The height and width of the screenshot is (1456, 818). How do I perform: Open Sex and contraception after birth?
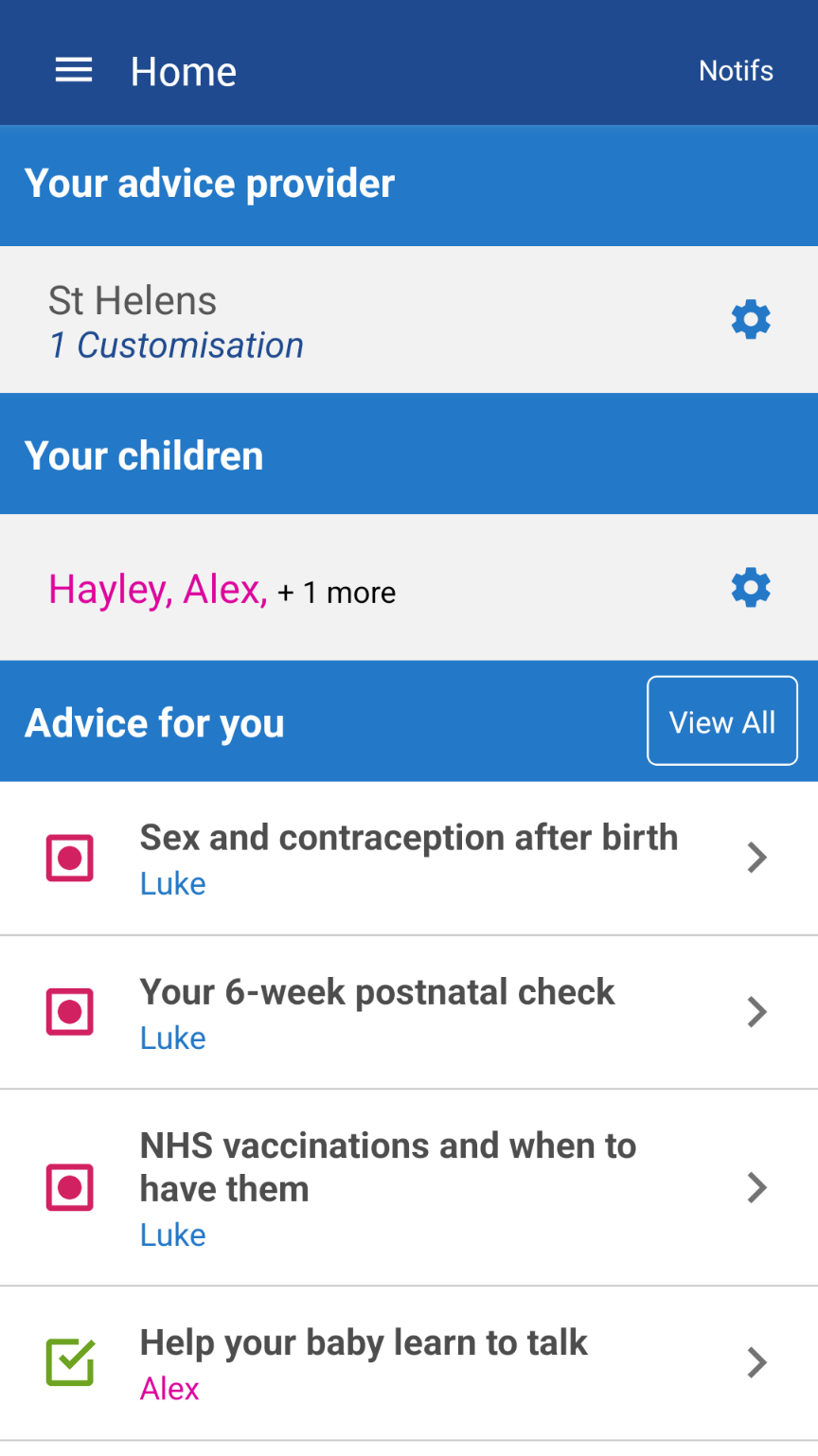[x=409, y=858]
